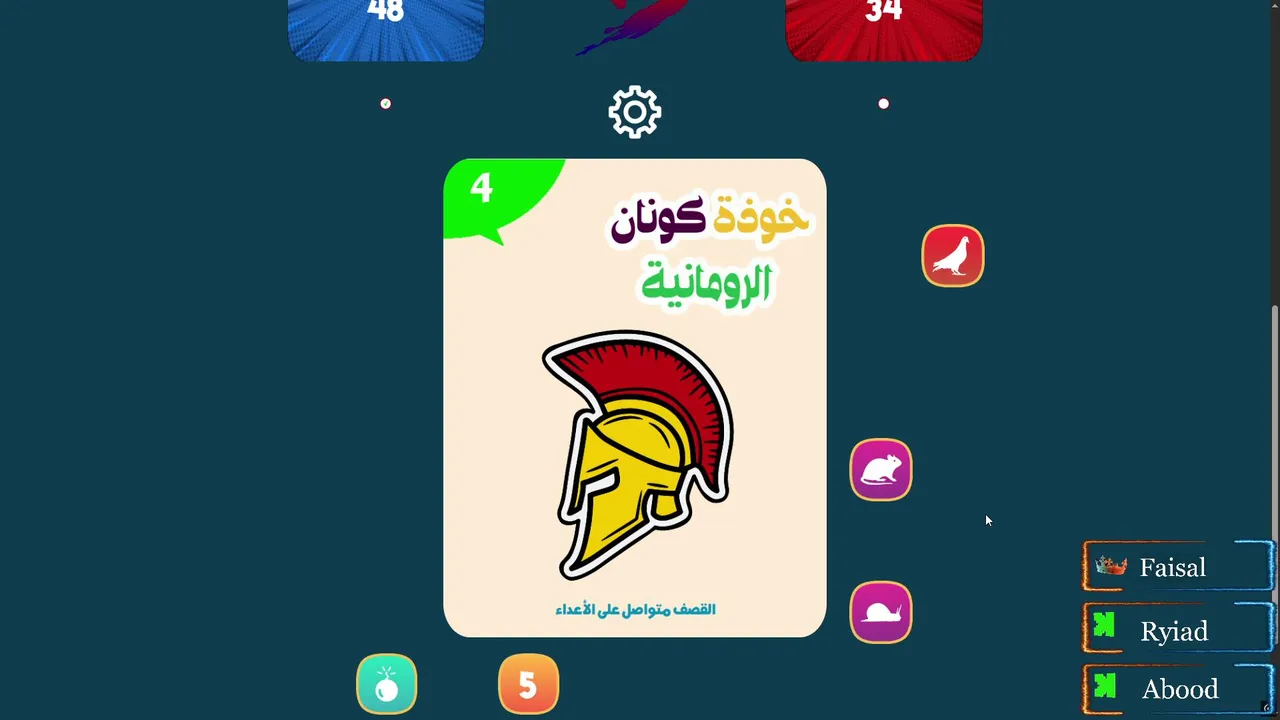Select player Faisal
The image size is (1280, 720).
point(1177,568)
